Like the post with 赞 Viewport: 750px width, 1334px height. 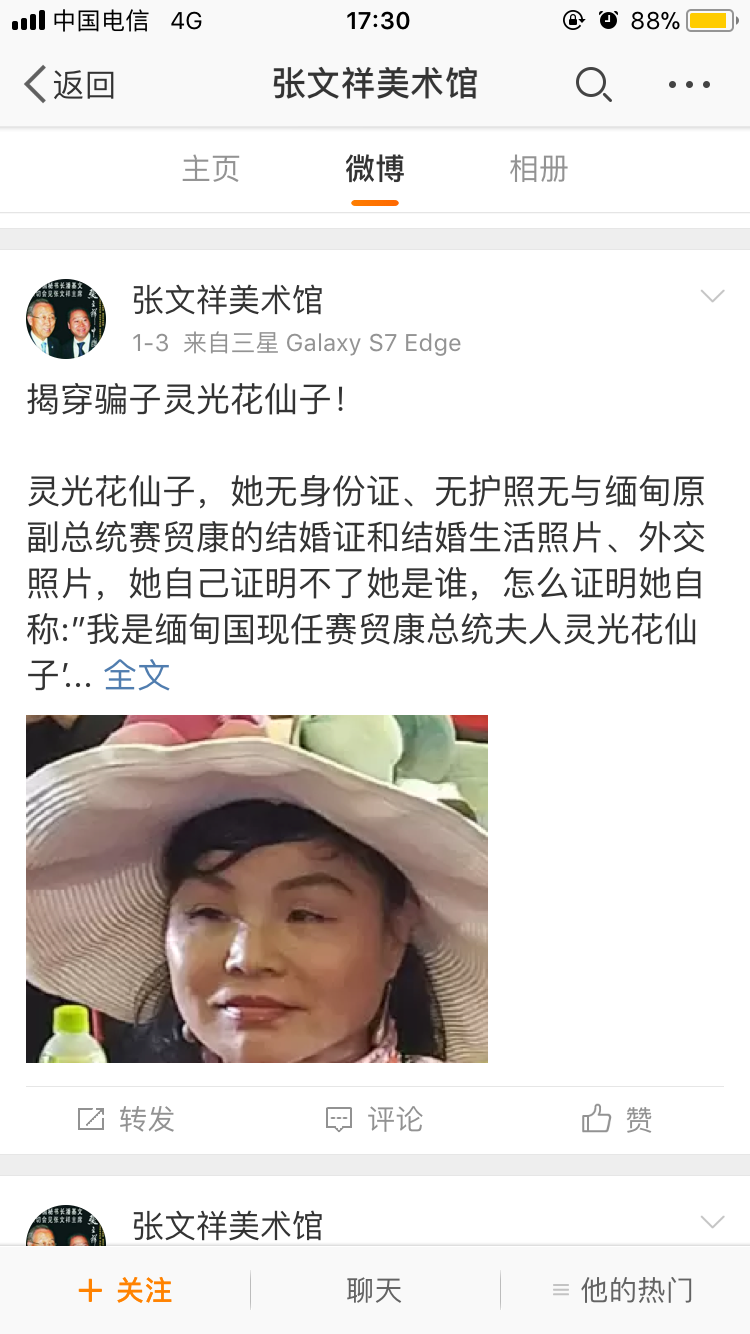618,1119
